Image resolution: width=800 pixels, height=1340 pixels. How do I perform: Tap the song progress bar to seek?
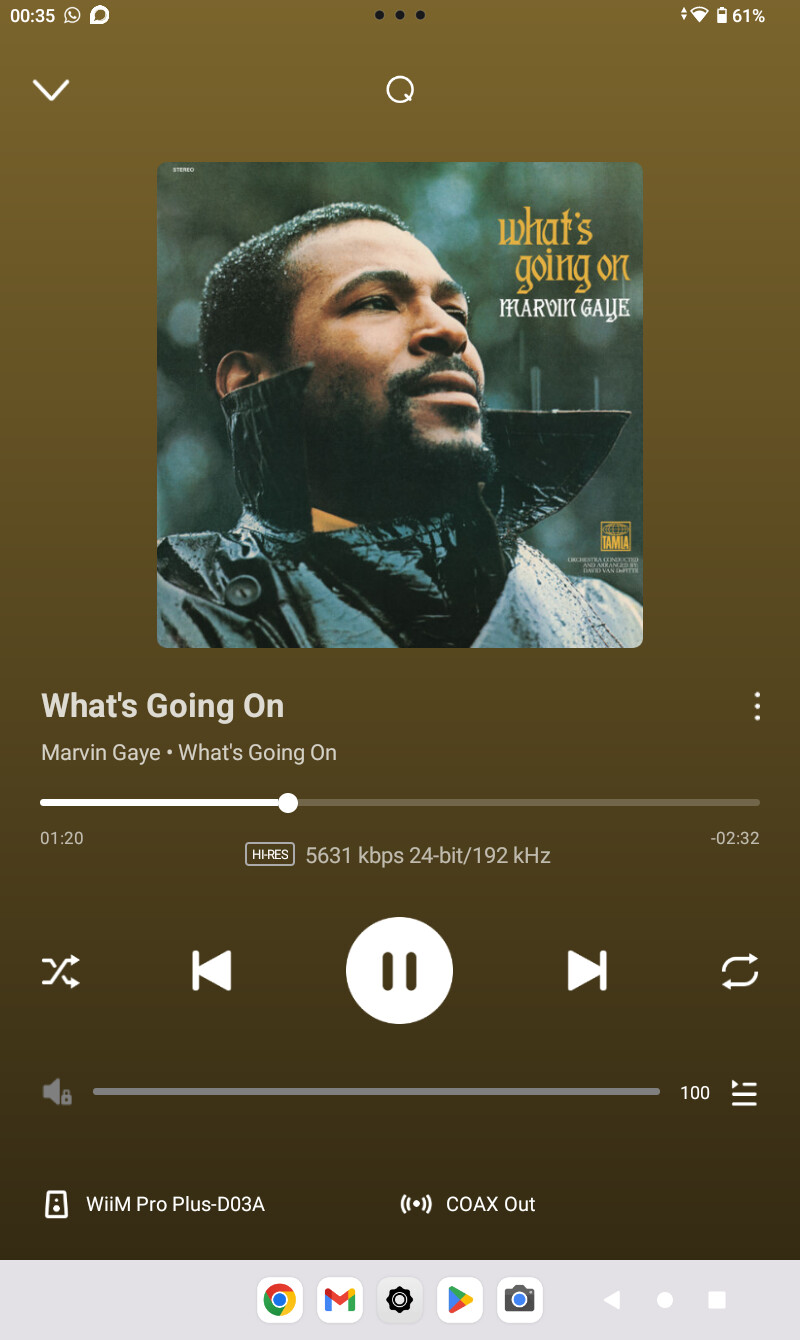point(400,802)
